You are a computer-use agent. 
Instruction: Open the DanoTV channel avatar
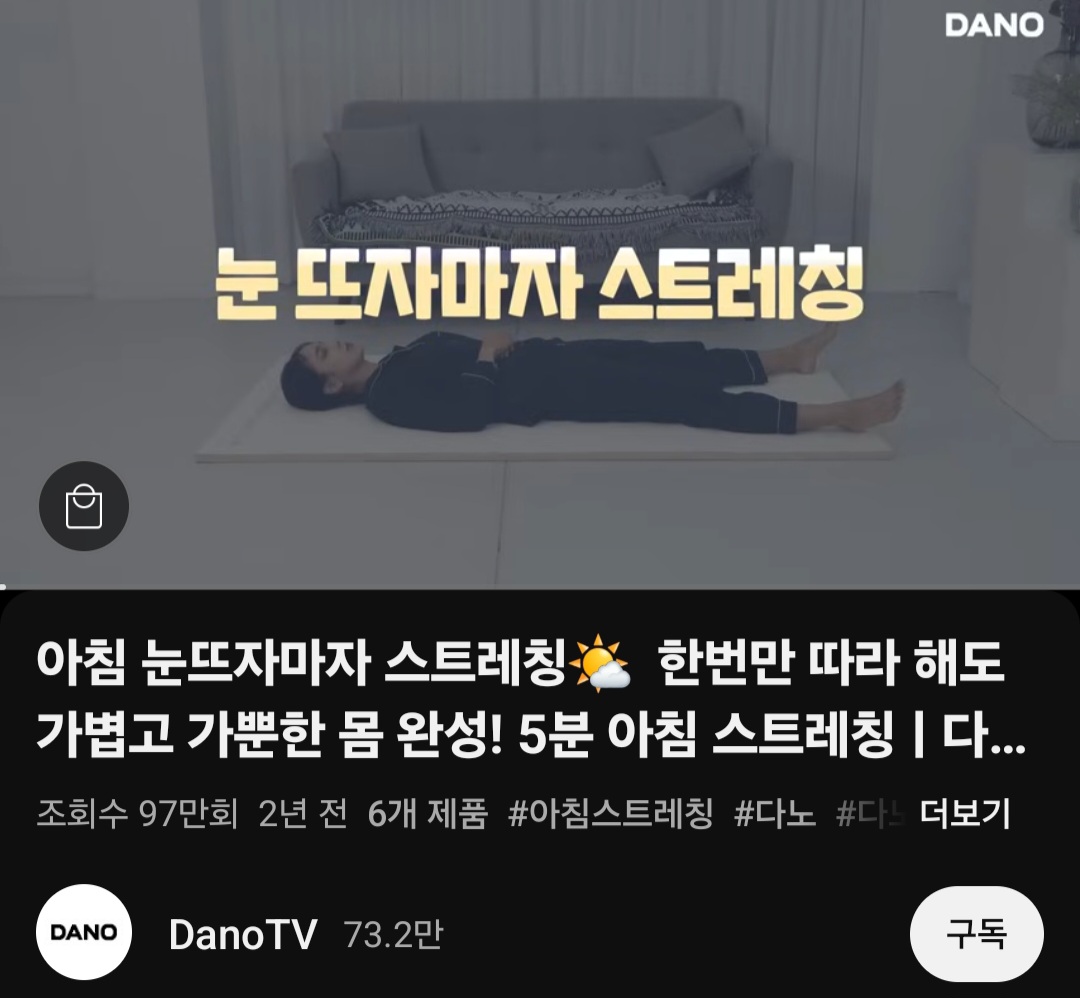(84, 932)
